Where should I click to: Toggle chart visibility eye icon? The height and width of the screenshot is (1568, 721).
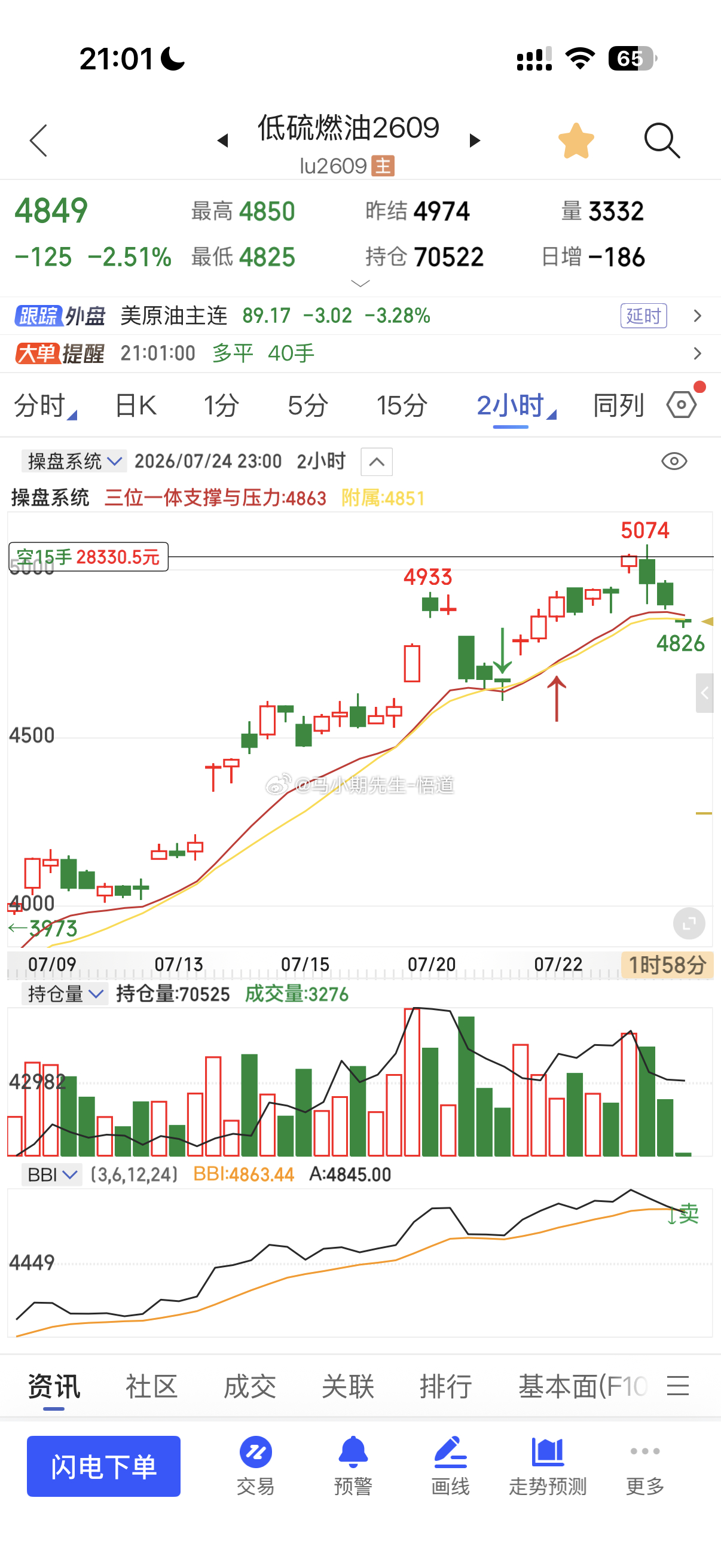click(x=674, y=462)
